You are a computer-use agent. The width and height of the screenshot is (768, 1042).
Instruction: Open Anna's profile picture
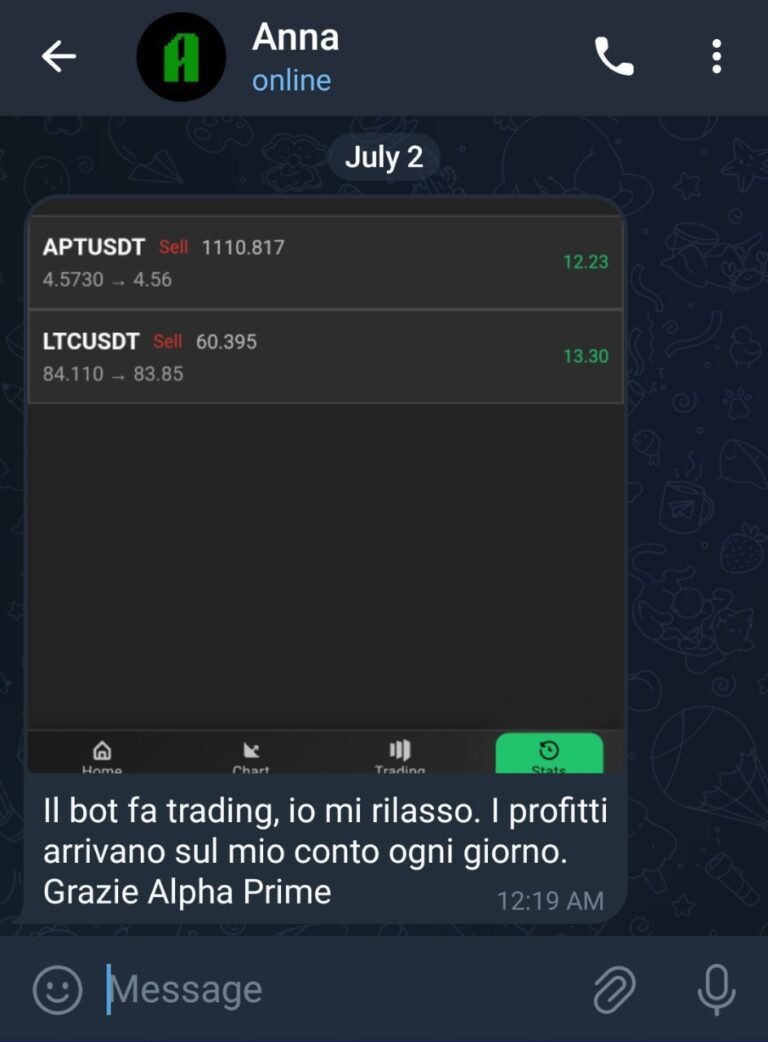(x=180, y=57)
